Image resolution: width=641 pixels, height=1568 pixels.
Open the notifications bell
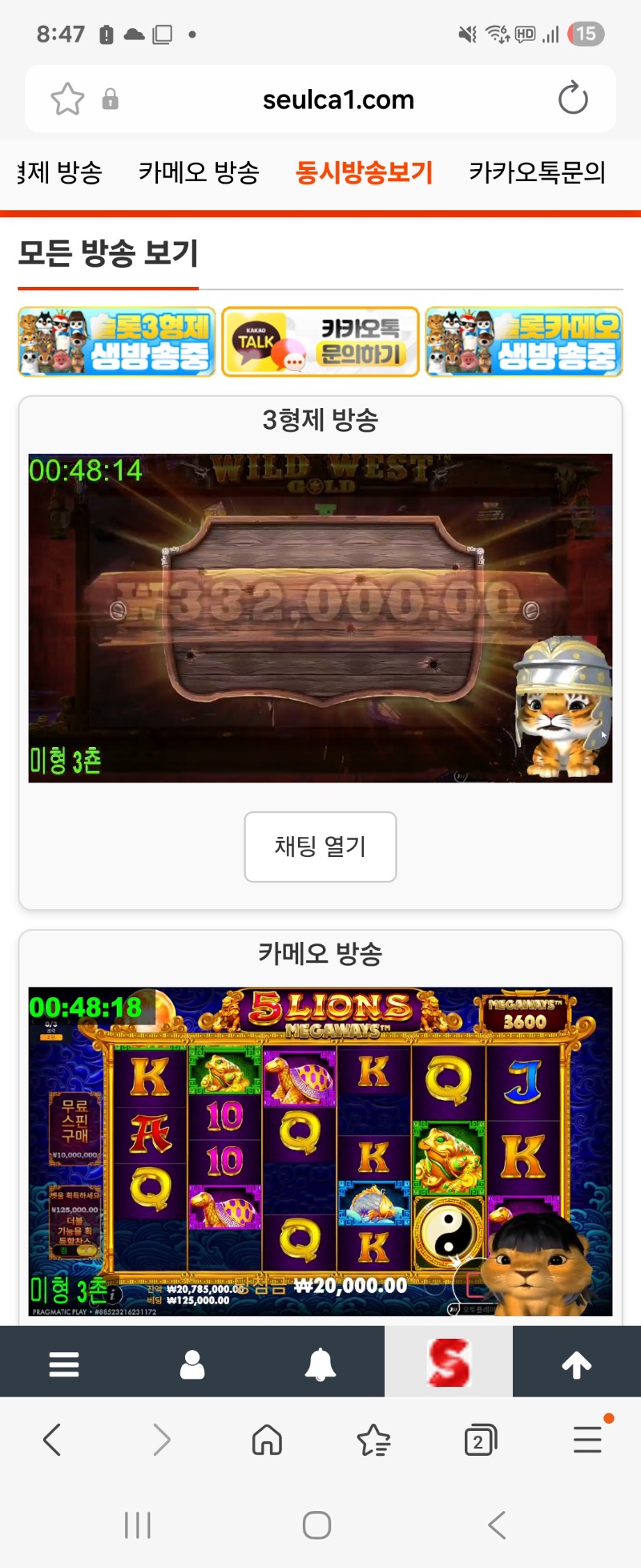tap(320, 1364)
